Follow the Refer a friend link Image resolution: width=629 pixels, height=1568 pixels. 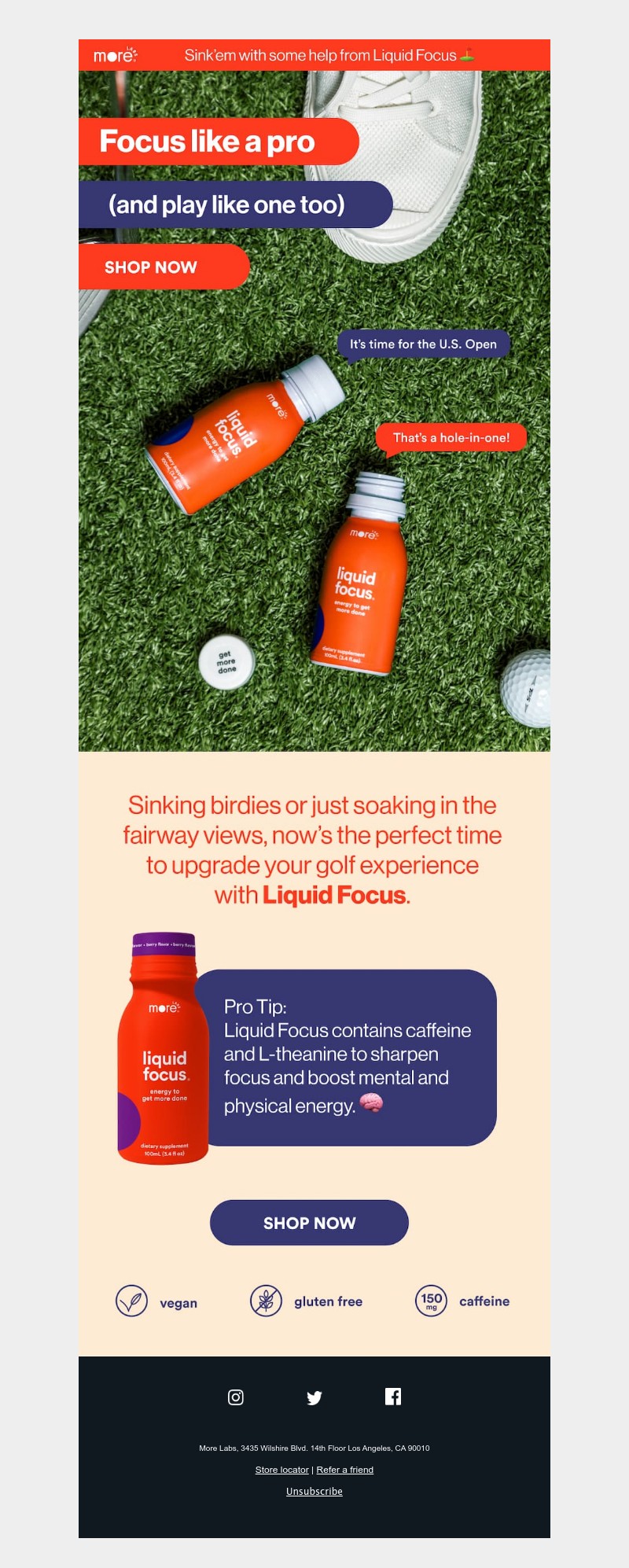(344, 1470)
